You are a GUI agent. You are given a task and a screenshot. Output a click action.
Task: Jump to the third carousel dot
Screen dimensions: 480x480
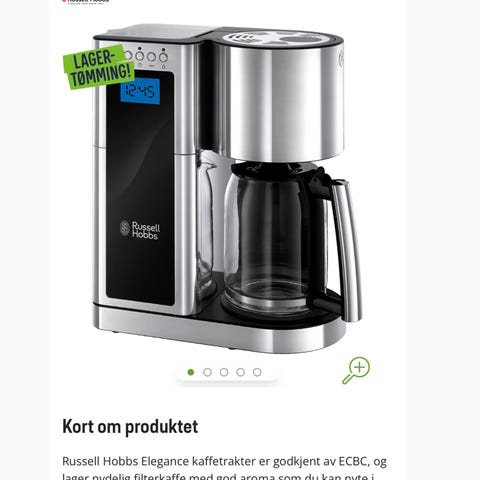(224, 372)
